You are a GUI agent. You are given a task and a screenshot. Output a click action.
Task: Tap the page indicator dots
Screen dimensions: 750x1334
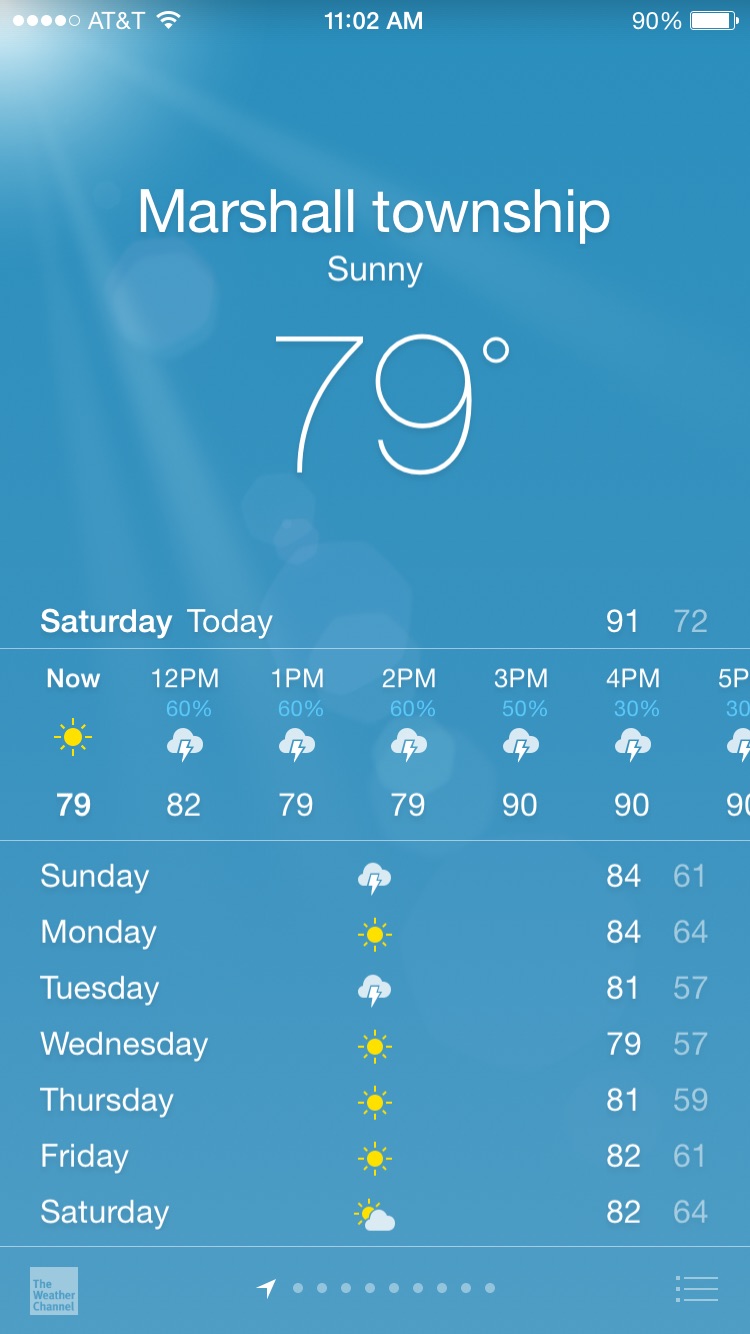[x=376, y=1289]
